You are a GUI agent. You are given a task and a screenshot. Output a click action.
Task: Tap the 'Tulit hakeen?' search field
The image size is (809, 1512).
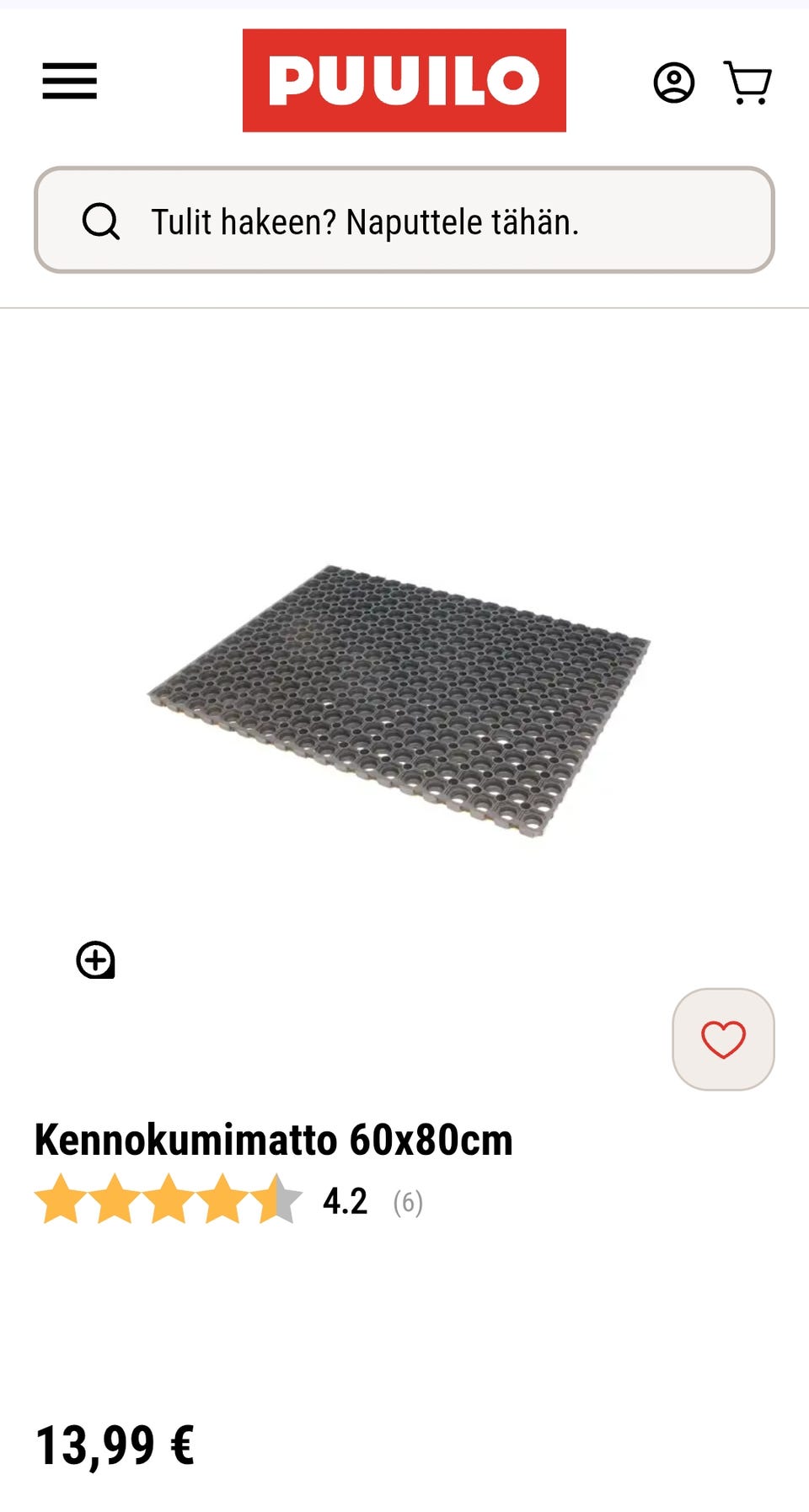[404, 221]
